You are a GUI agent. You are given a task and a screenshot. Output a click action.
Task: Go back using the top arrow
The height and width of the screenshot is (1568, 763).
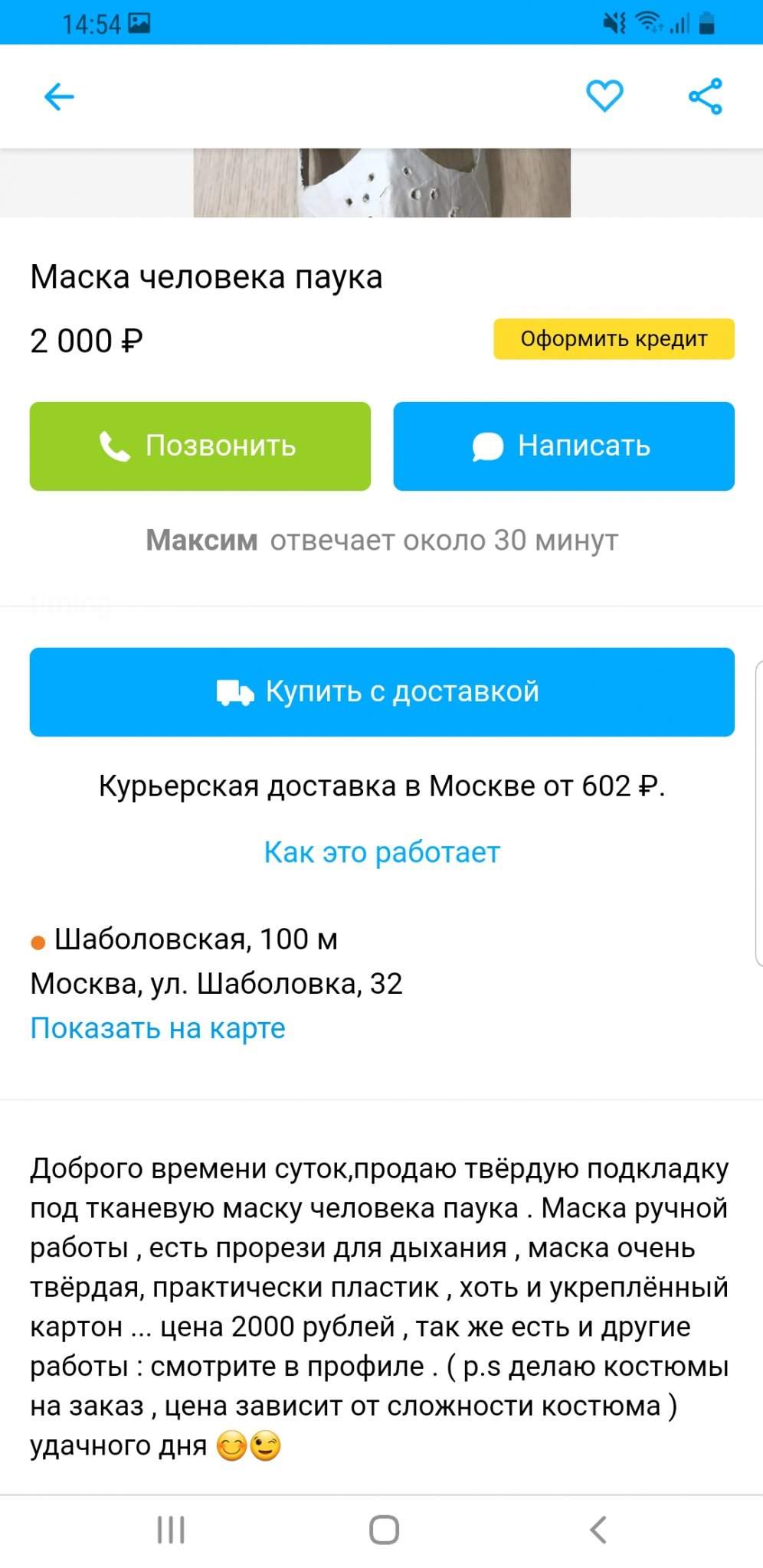[x=59, y=96]
